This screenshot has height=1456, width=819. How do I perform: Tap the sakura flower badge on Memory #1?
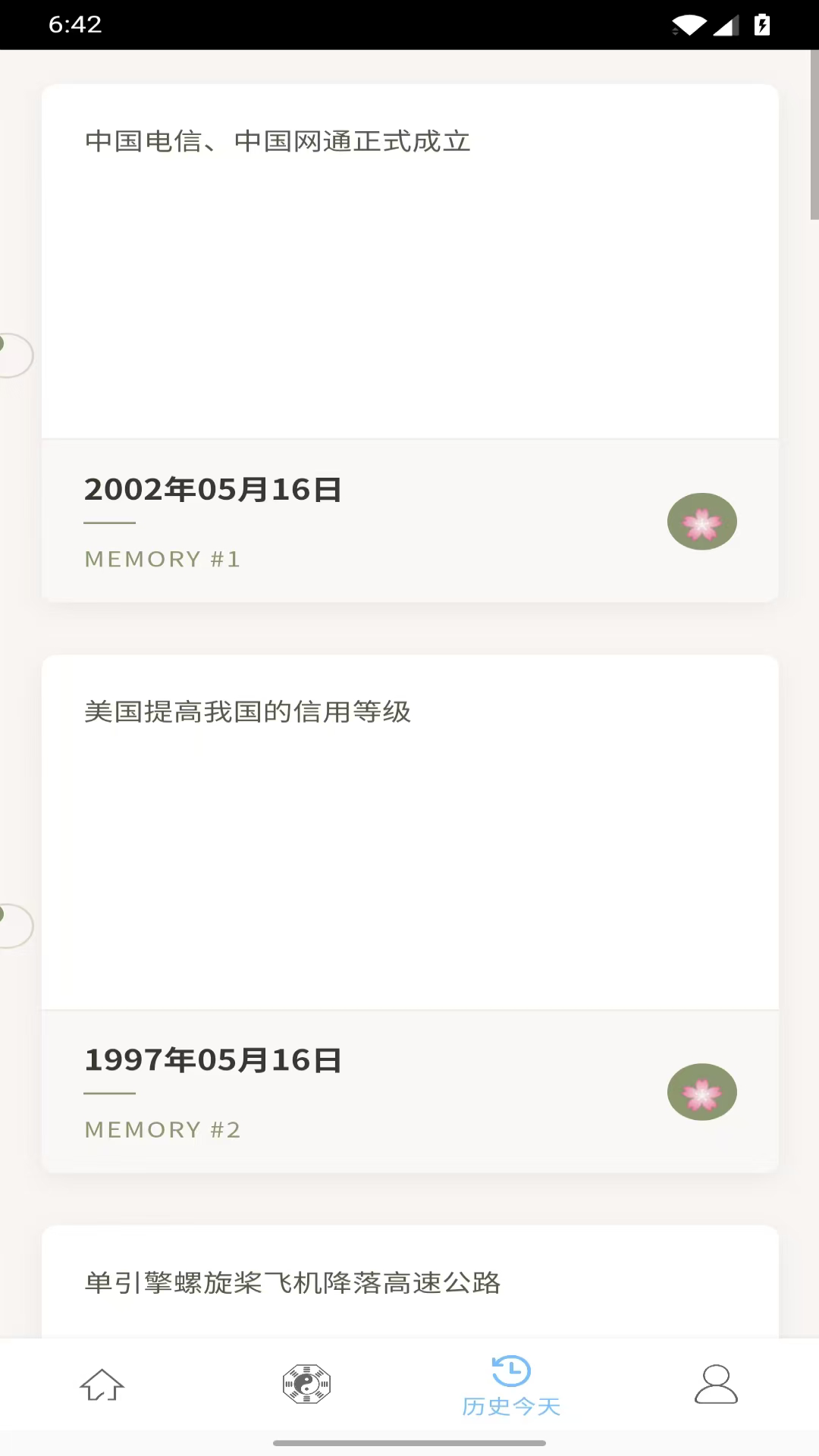point(701,522)
